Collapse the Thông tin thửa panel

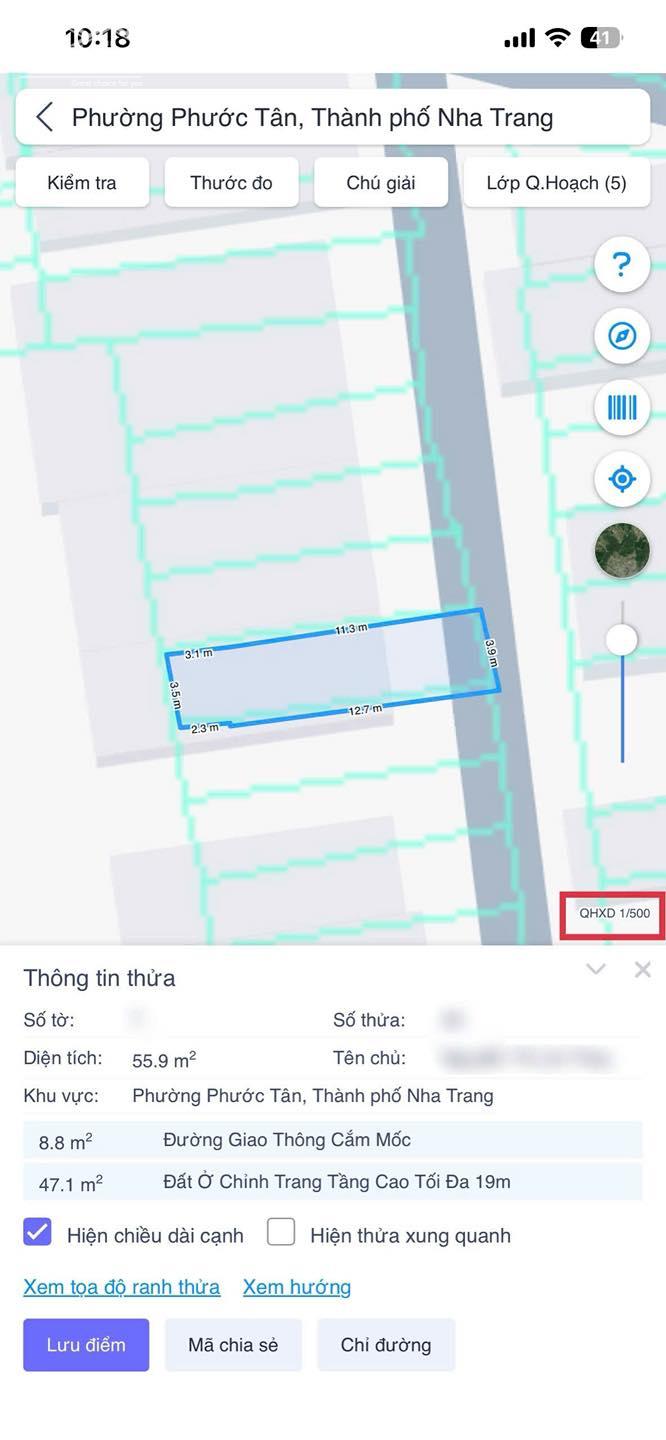(x=596, y=969)
